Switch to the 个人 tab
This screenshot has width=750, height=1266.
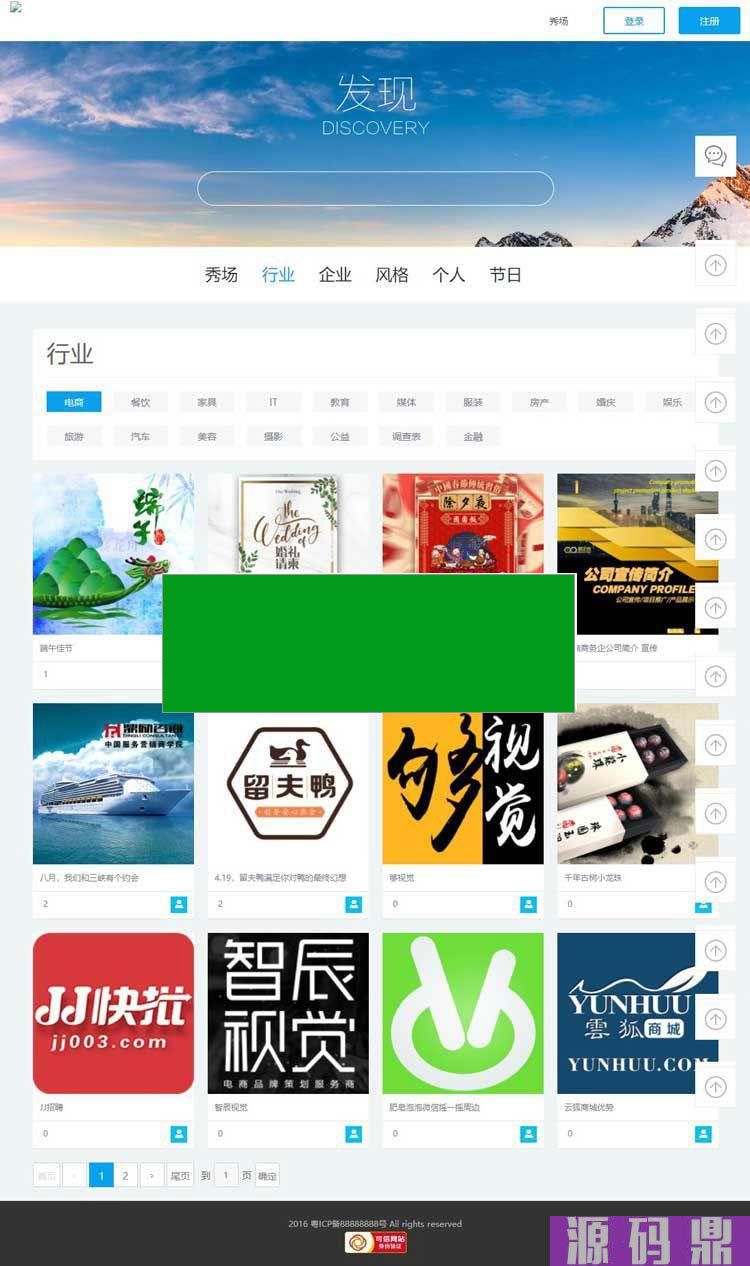pyautogui.click(x=448, y=275)
